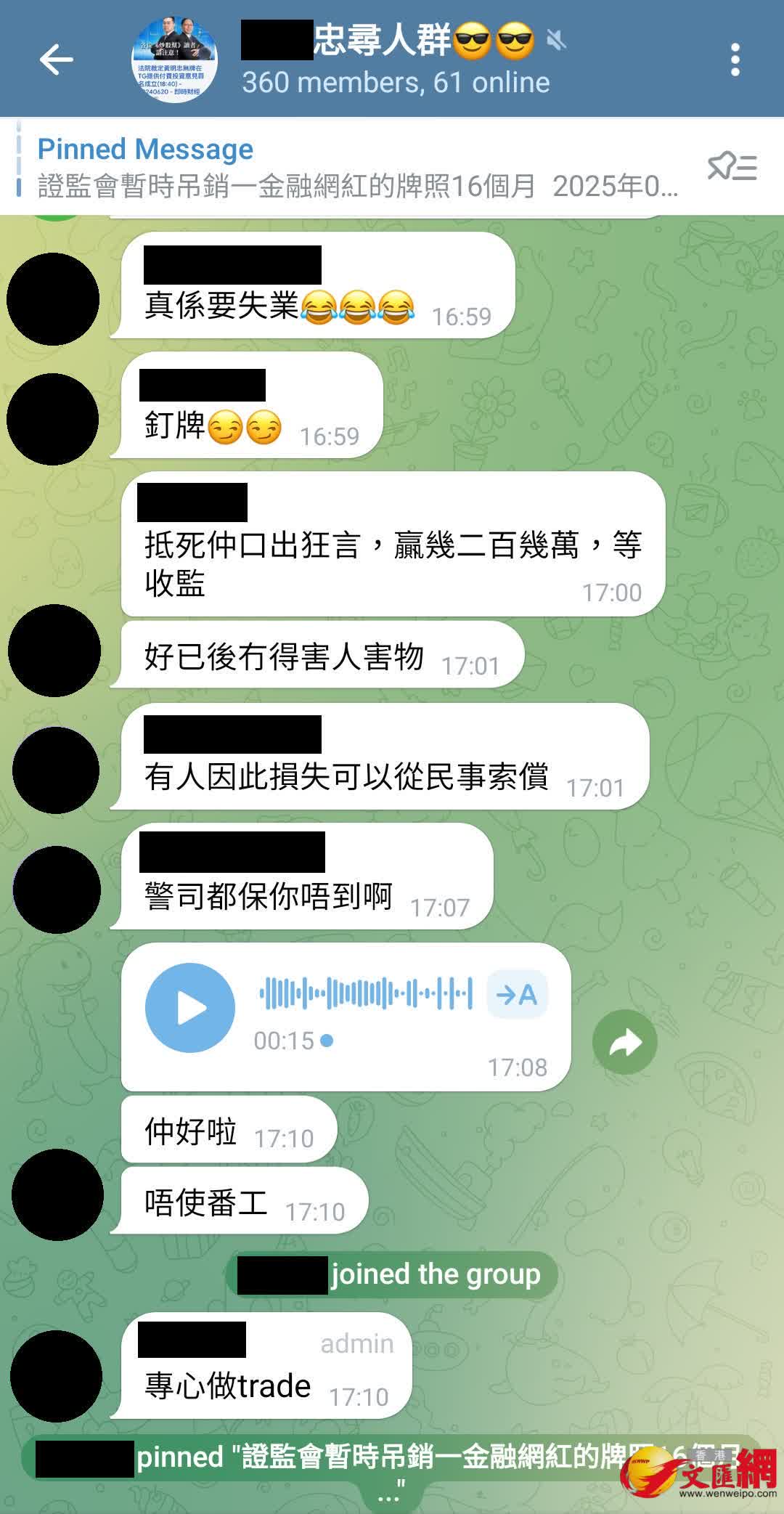Show the pinned messages list icon
The image size is (784, 1514).
tap(732, 168)
